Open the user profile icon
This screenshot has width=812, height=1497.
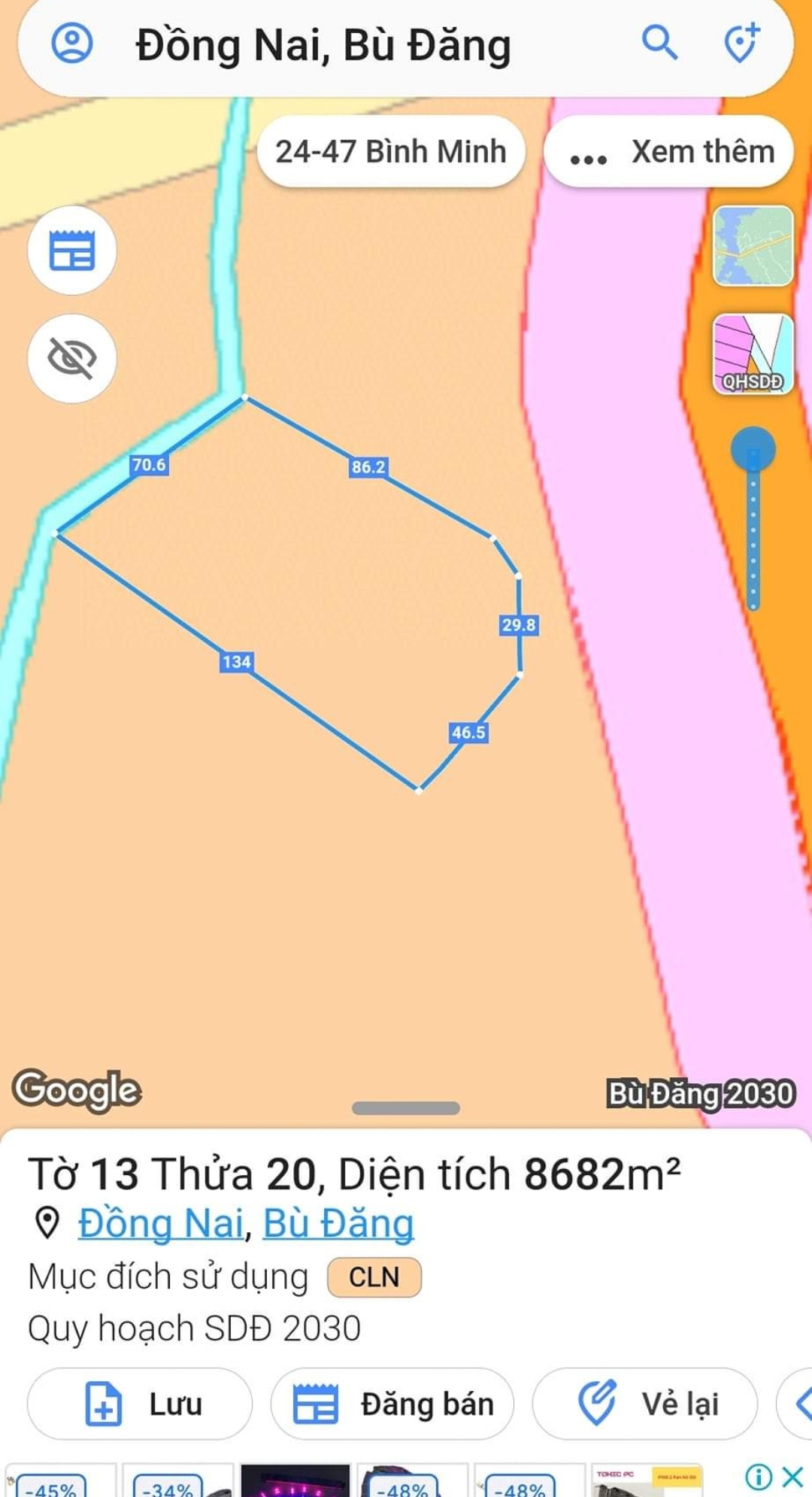pyautogui.click(x=72, y=44)
